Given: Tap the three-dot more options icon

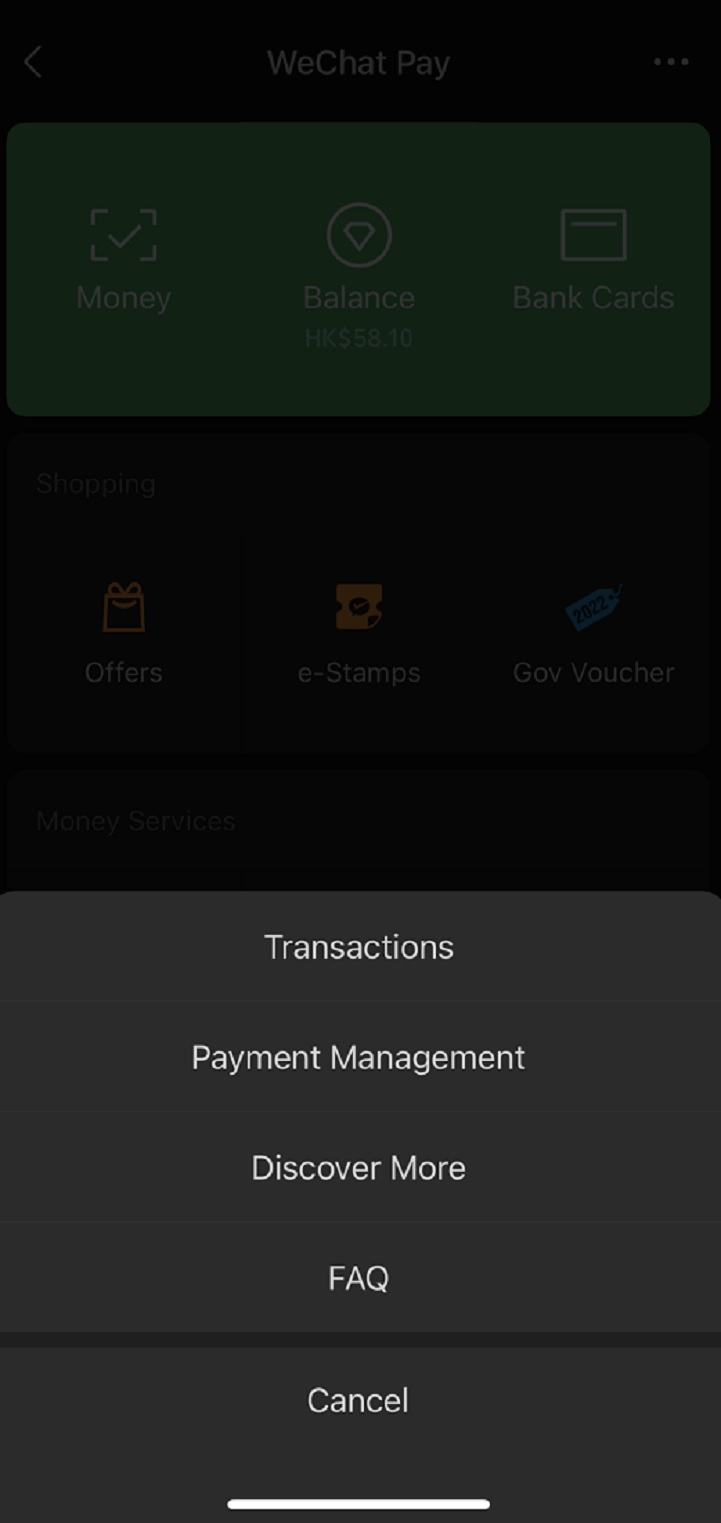Looking at the screenshot, I should (x=669, y=62).
